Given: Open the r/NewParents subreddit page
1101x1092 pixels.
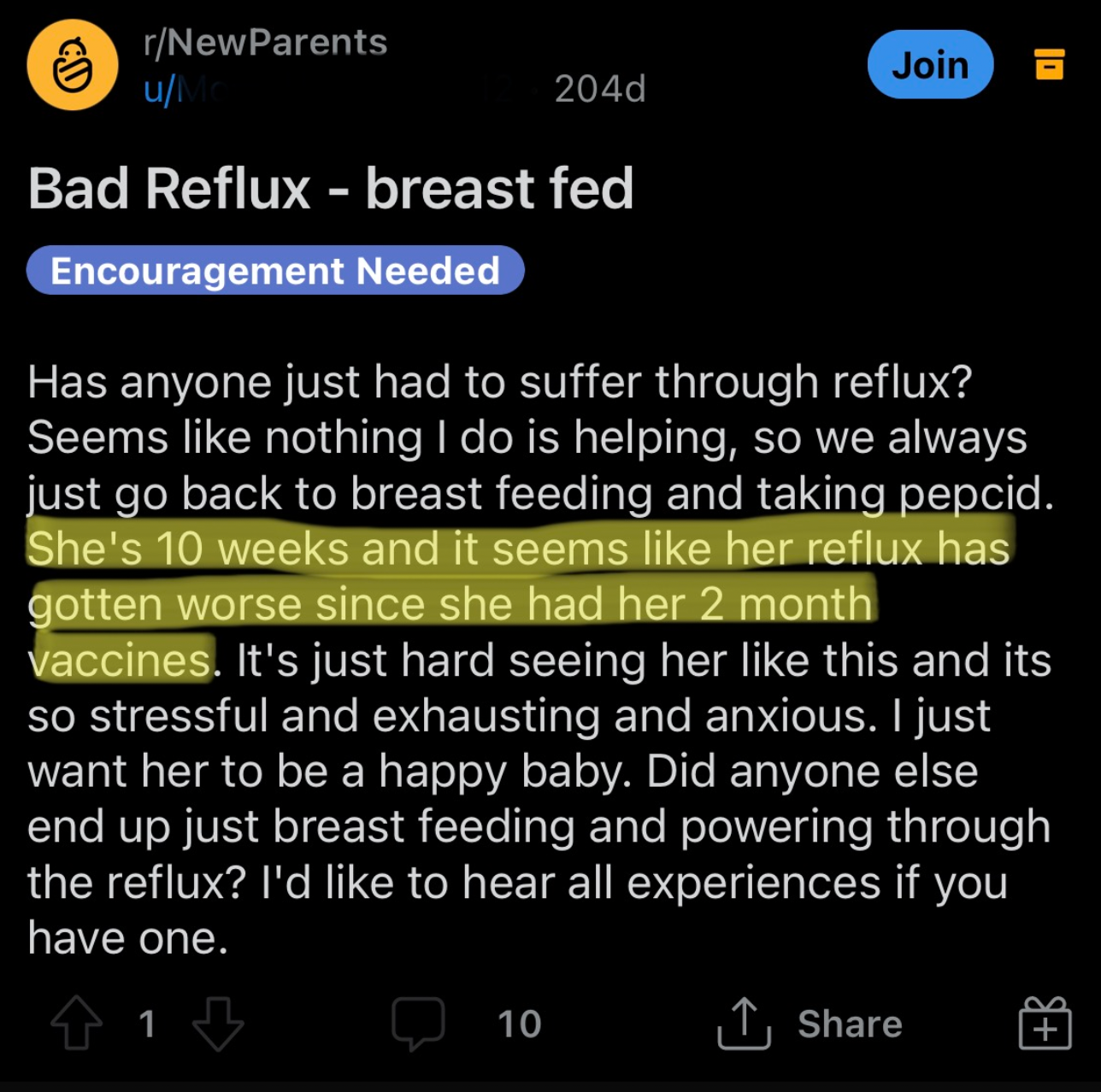Looking at the screenshot, I should click(x=266, y=42).
